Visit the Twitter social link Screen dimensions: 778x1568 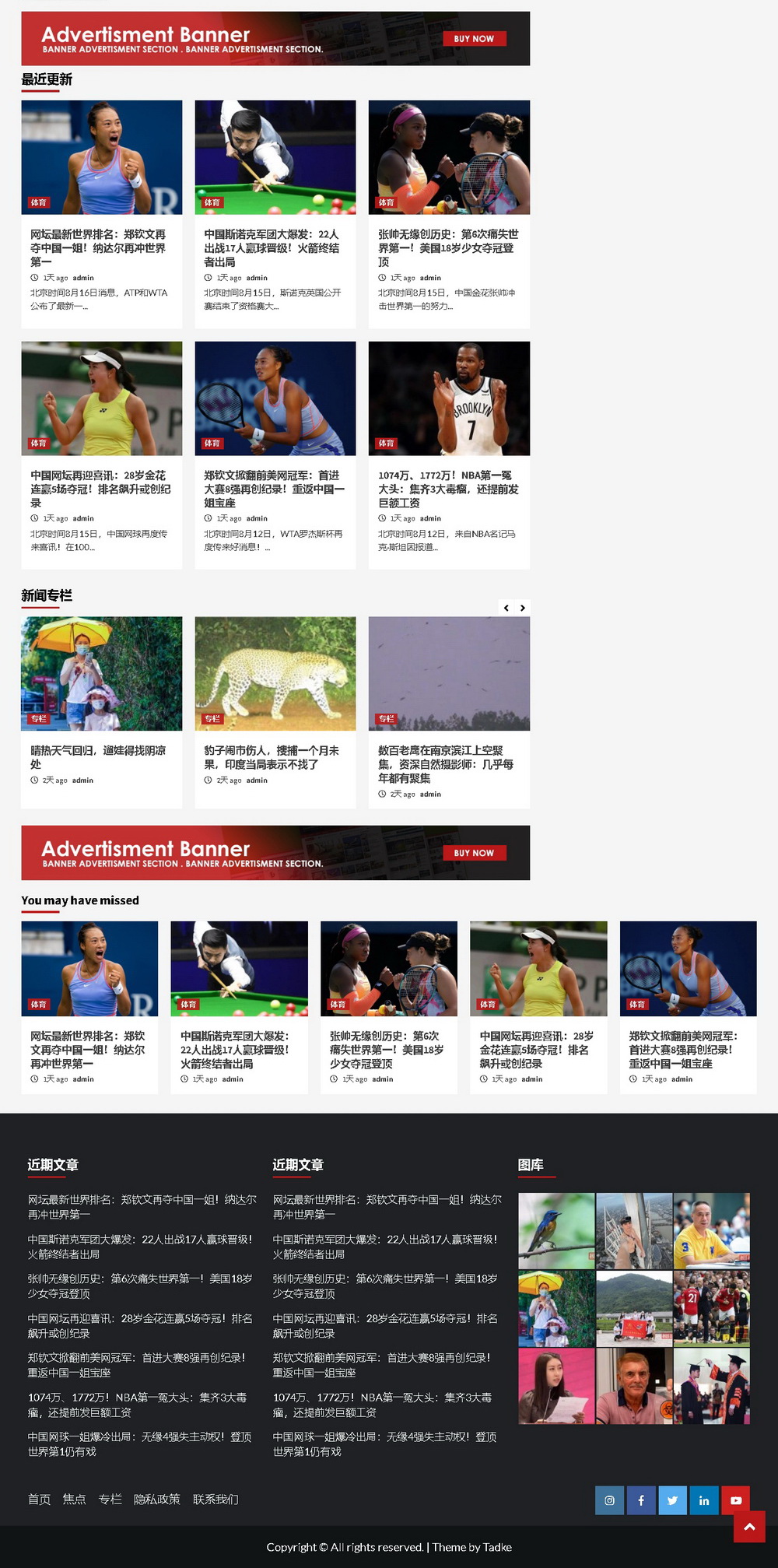pos(672,1500)
